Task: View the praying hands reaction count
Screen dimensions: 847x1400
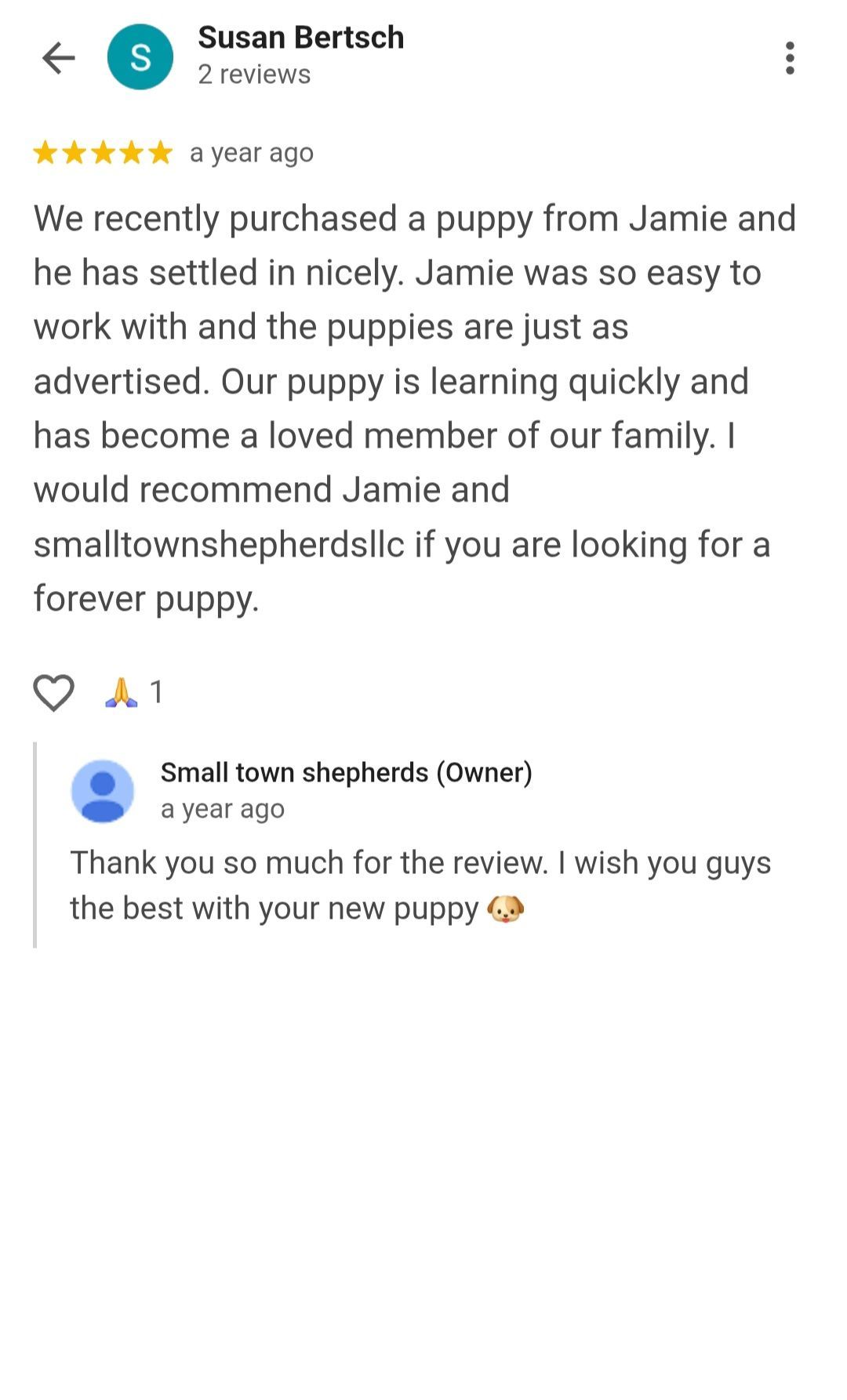Action: 134,692
